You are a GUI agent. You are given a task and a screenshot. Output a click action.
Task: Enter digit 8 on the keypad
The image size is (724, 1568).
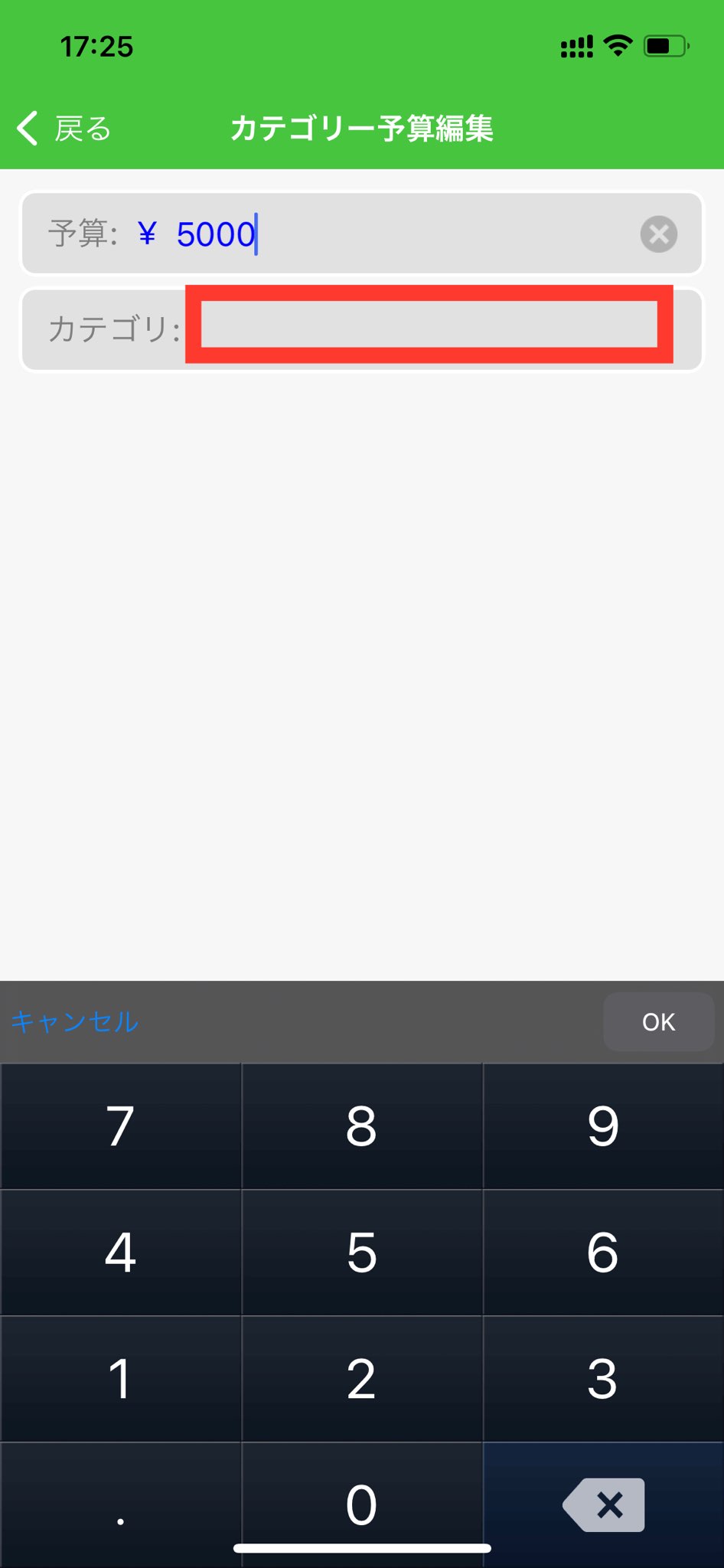361,1126
